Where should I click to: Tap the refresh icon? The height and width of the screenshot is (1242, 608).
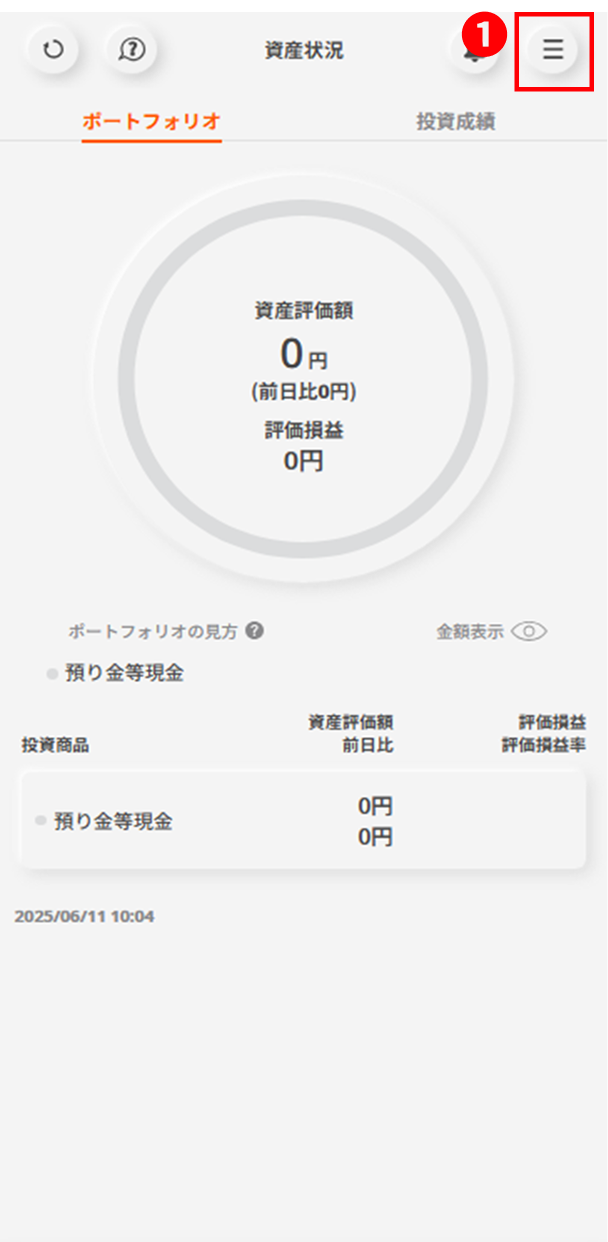53,49
